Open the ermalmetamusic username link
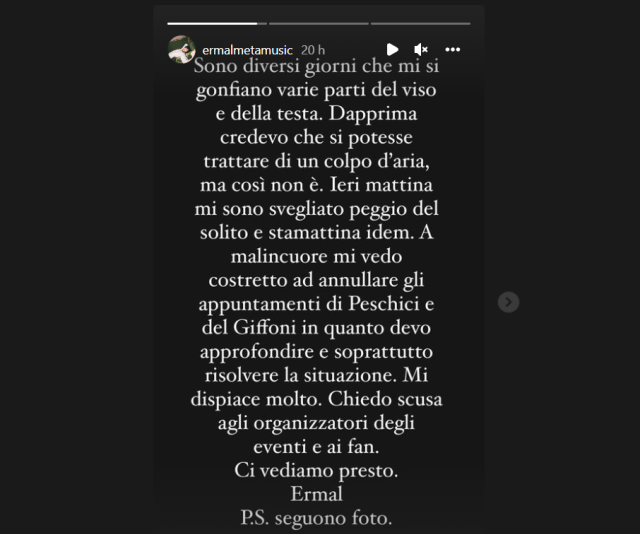640x534 pixels. (x=248, y=49)
